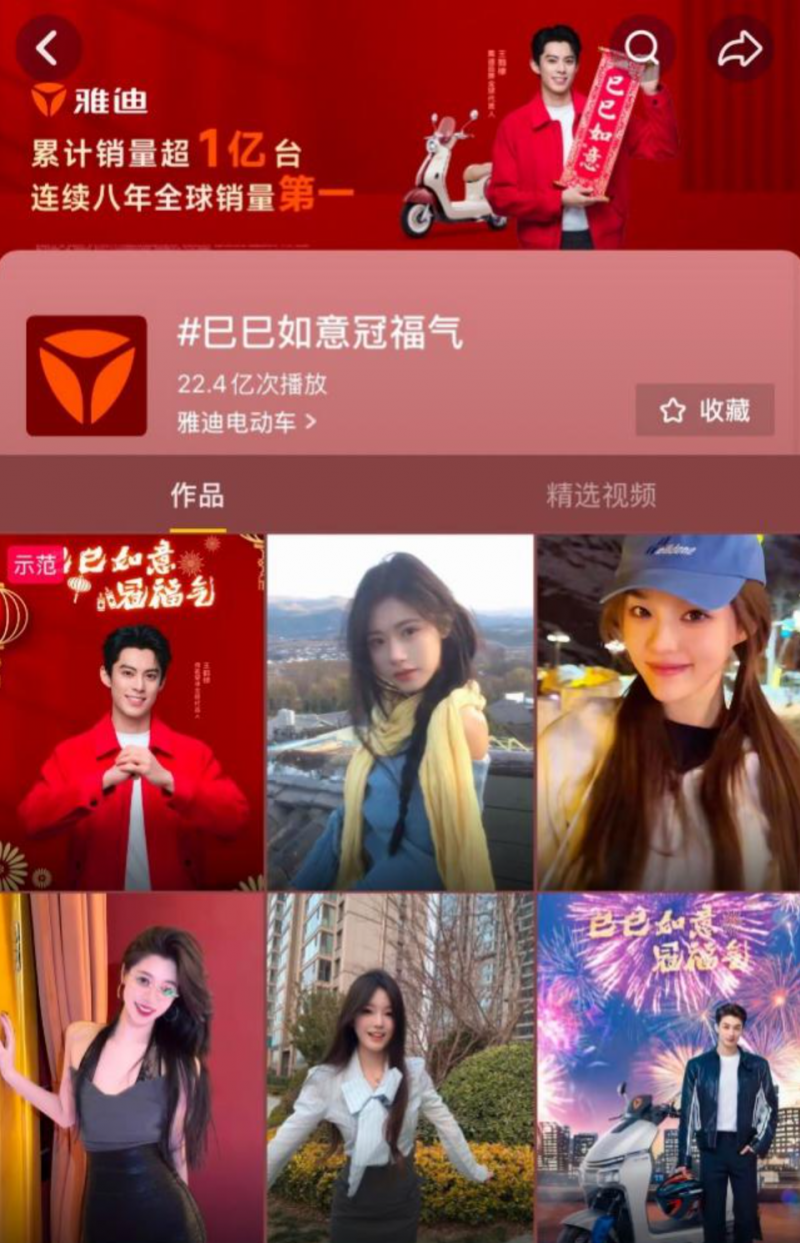Share this hashtag page

point(740,48)
